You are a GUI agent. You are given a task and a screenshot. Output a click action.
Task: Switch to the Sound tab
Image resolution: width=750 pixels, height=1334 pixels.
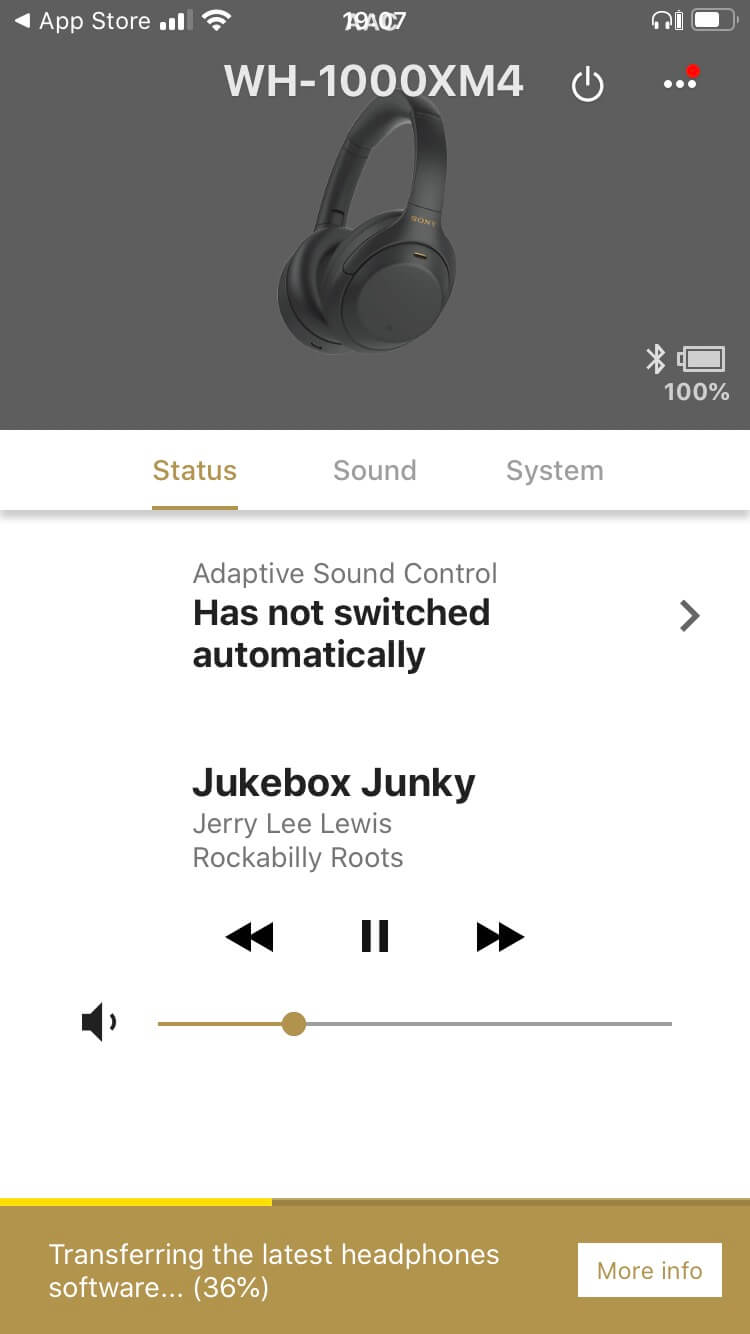pyautogui.click(x=374, y=471)
